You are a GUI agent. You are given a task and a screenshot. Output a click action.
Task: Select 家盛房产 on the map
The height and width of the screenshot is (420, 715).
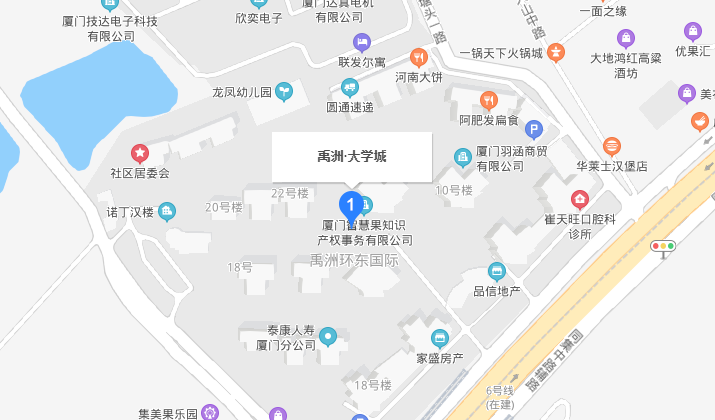(439, 338)
